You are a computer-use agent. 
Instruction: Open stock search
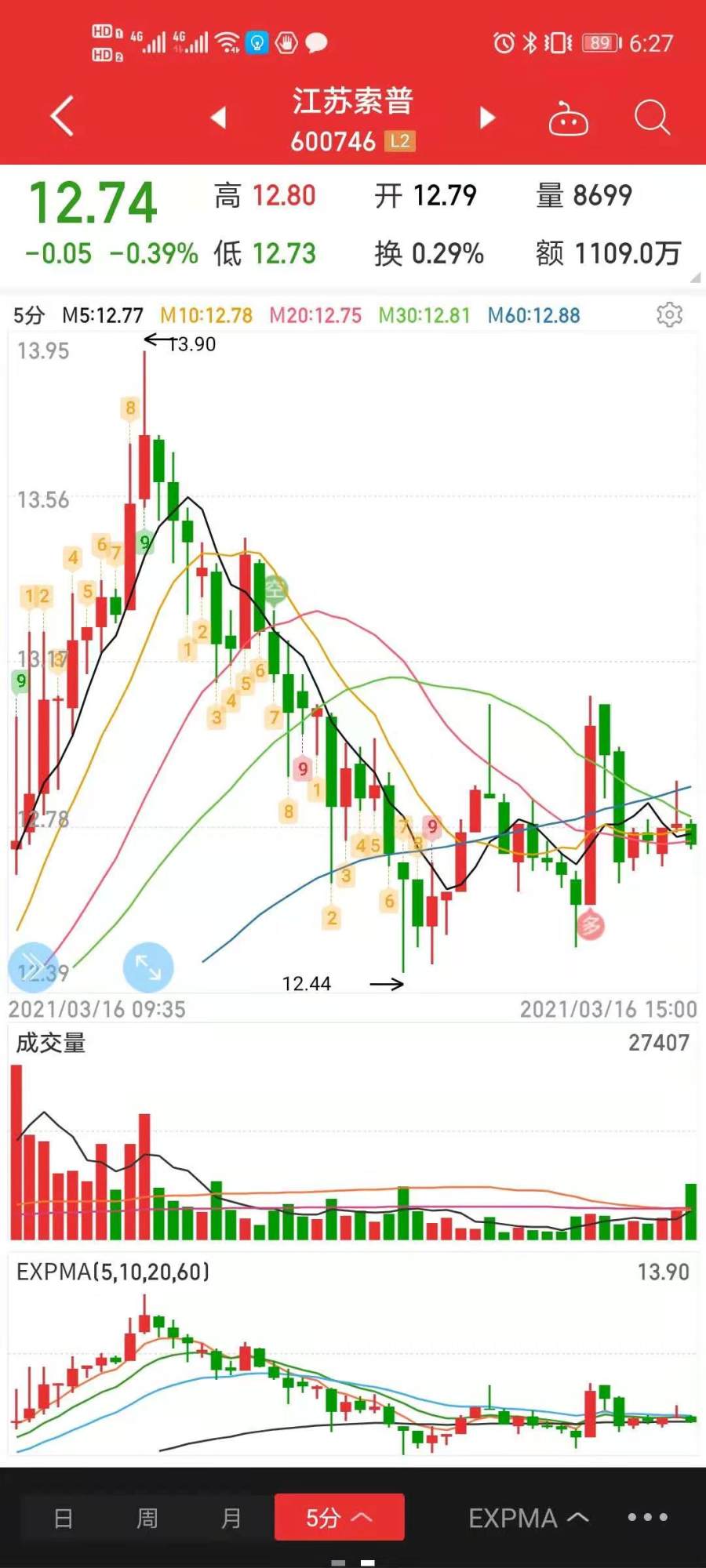652,118
